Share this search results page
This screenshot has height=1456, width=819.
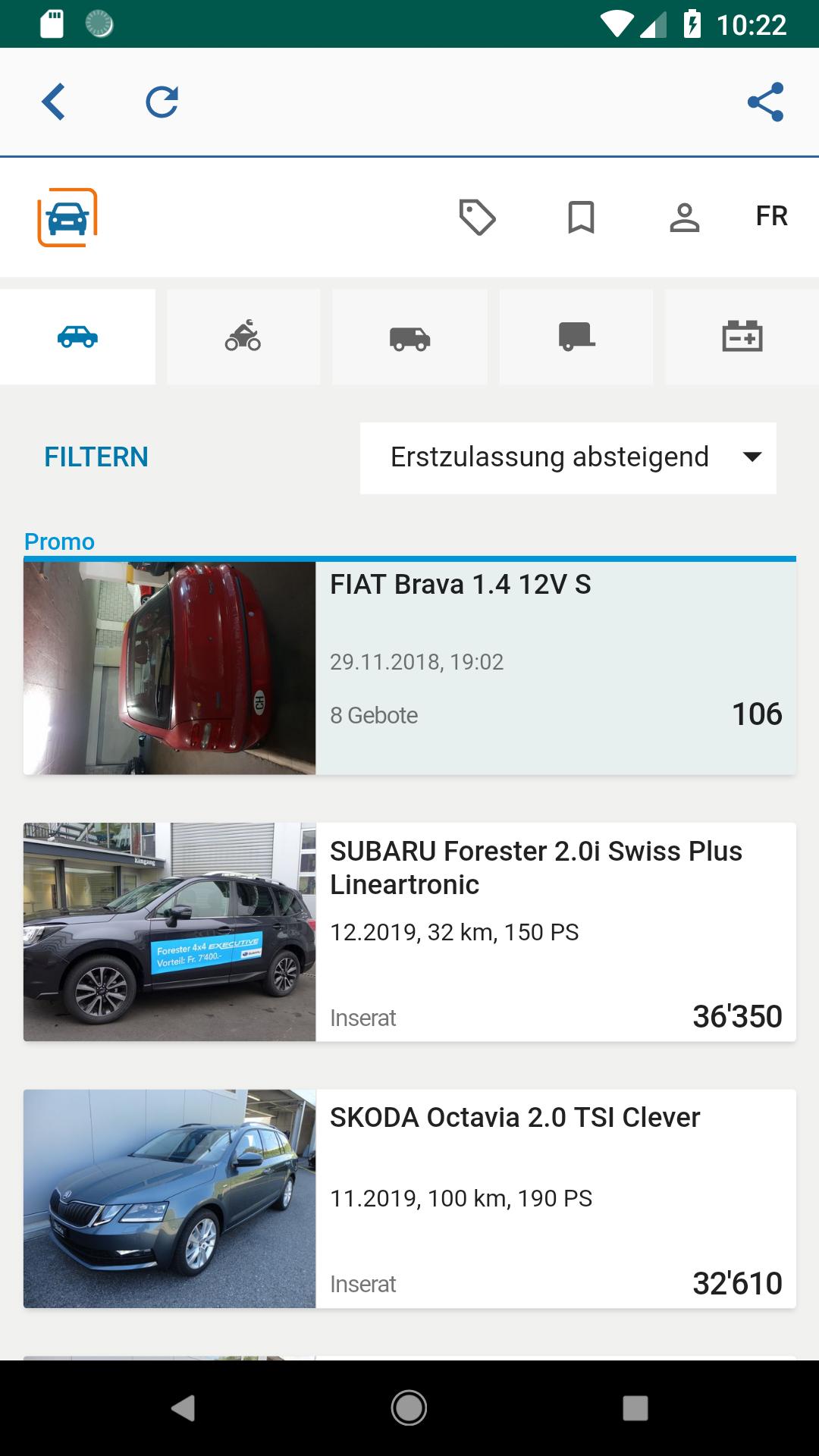765,102
